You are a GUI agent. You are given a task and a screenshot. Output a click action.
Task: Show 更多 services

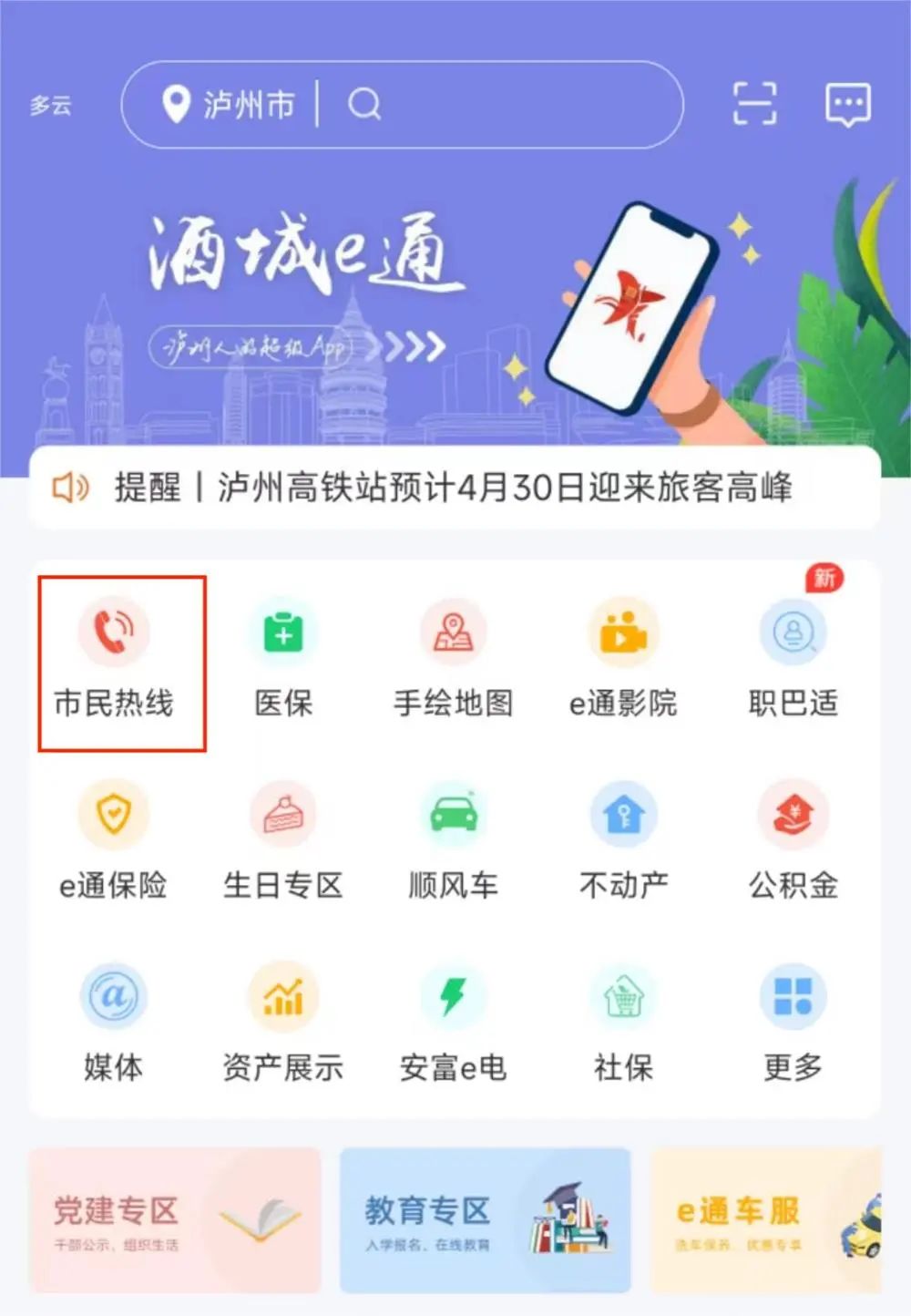click(x=793, y=1025)
